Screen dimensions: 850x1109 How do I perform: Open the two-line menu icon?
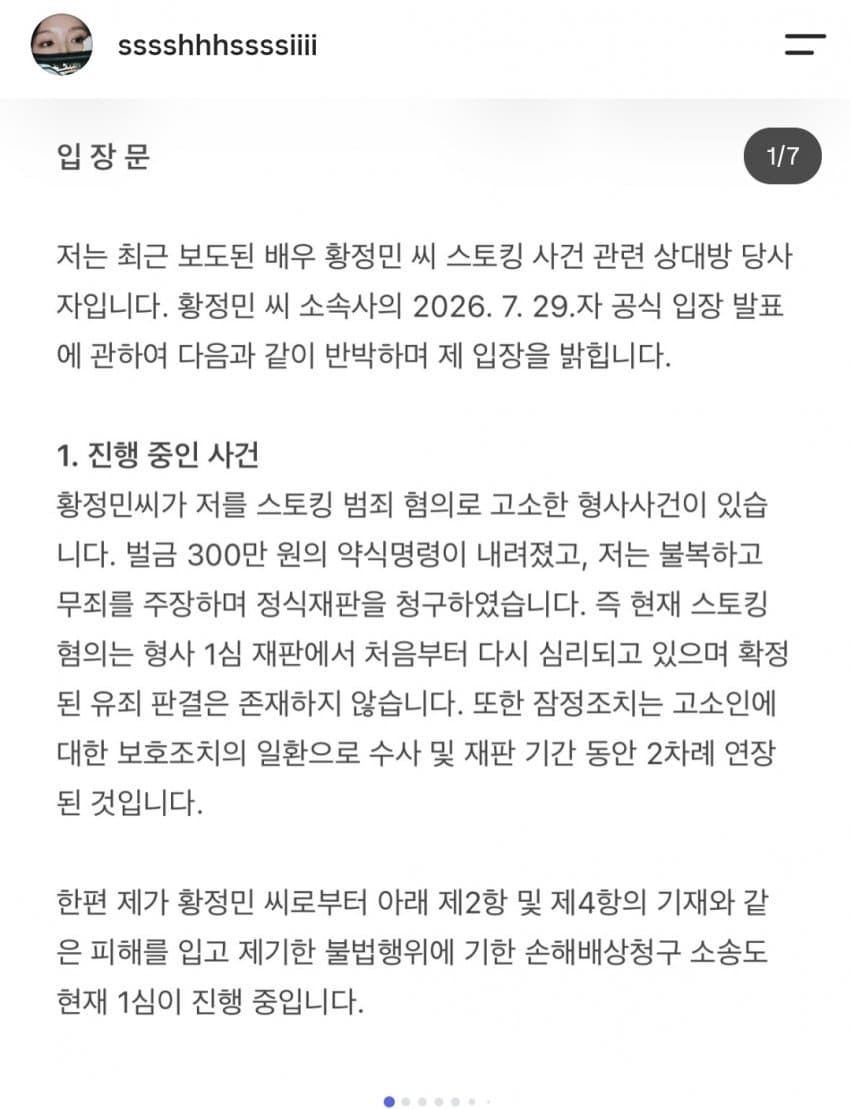(805, 44)
